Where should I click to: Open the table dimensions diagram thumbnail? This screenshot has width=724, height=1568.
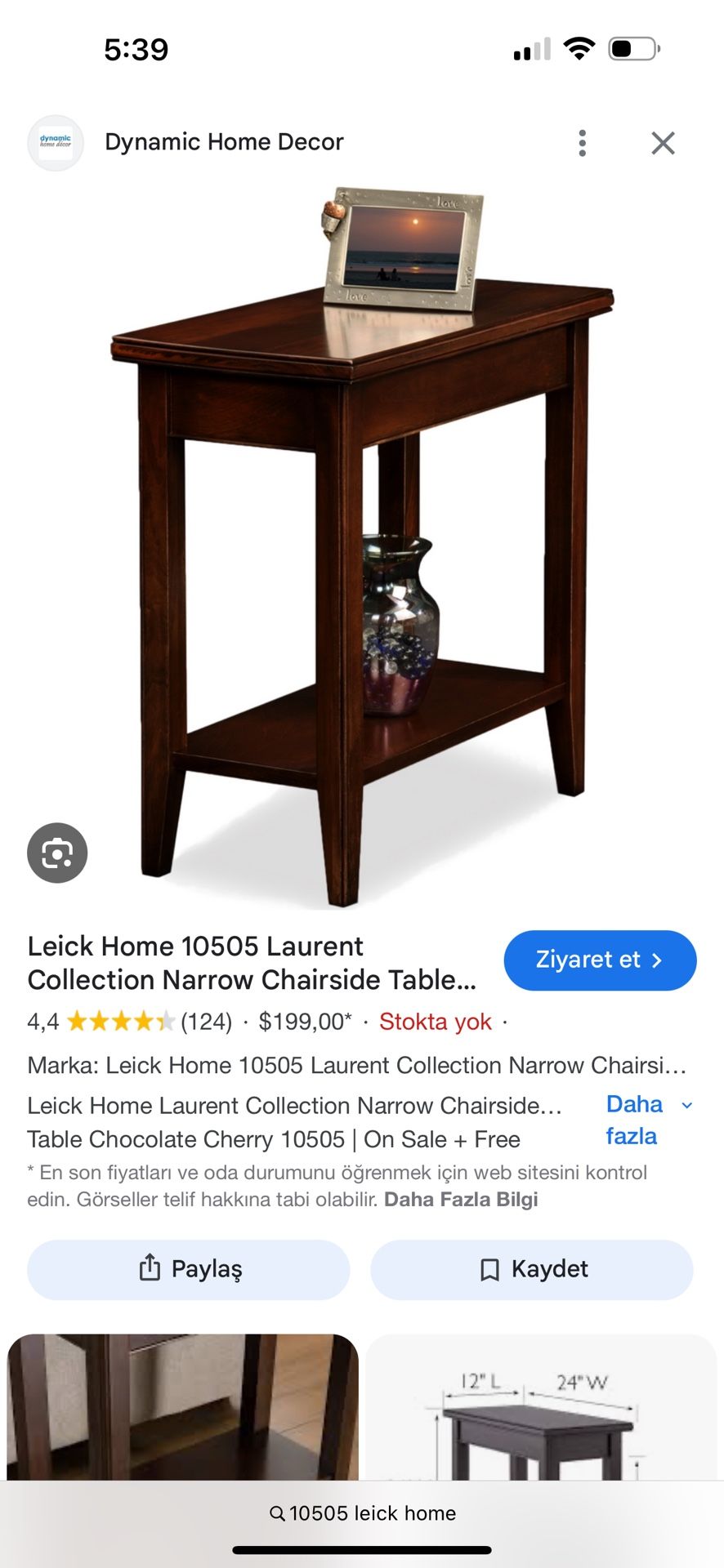click(541, 1408)
